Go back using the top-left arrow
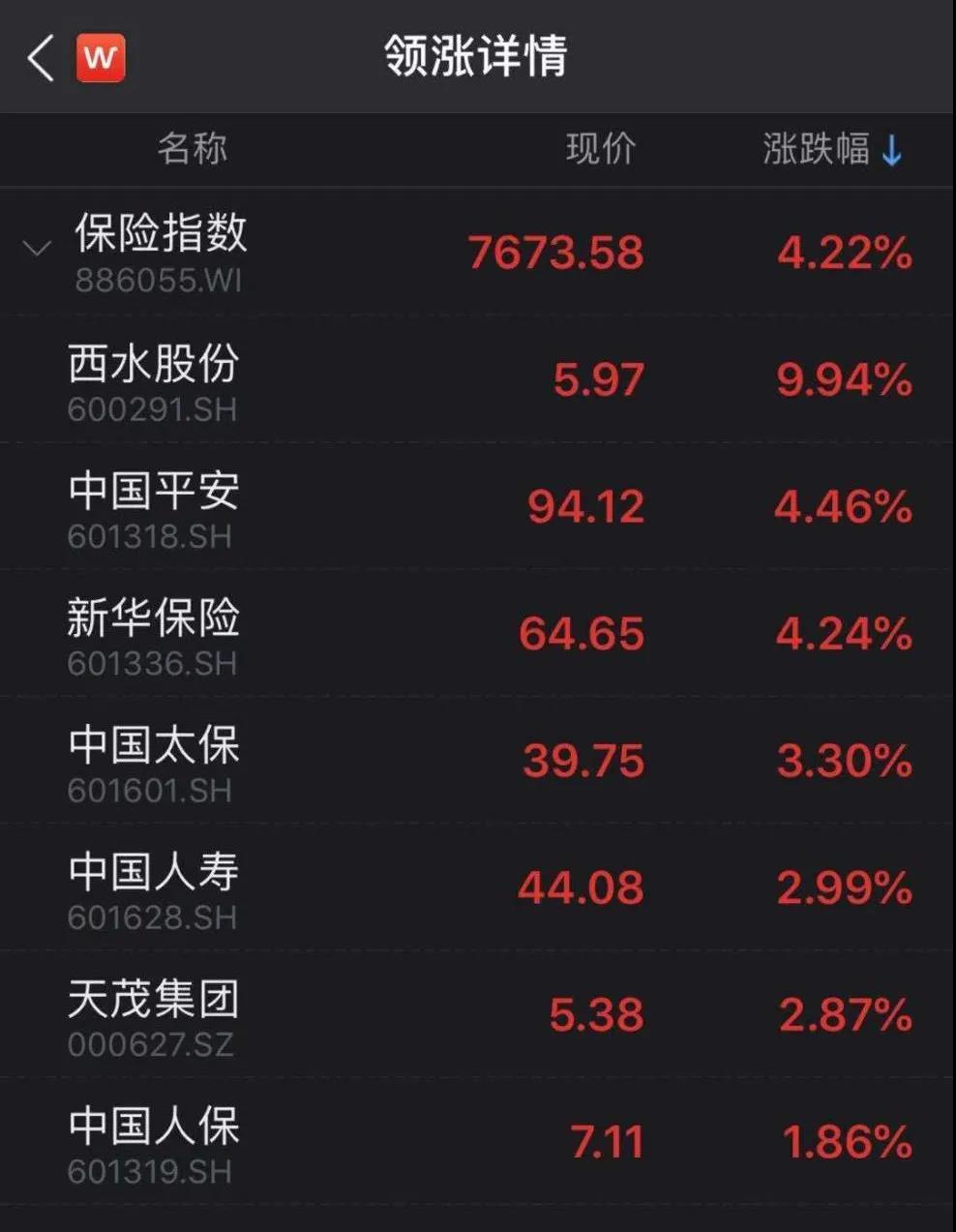This screenshot has width=956, height=1232. tap(41, 58)
